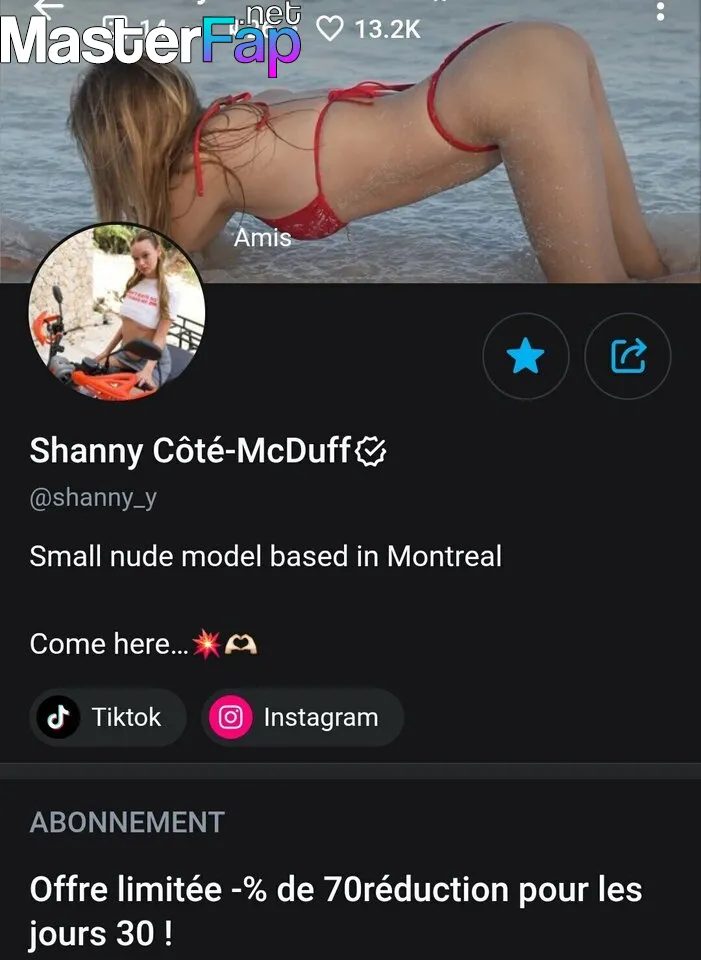View the round profile picture
Screen dimensions: 701x960
pyautogui.click(x=116, y=313)
